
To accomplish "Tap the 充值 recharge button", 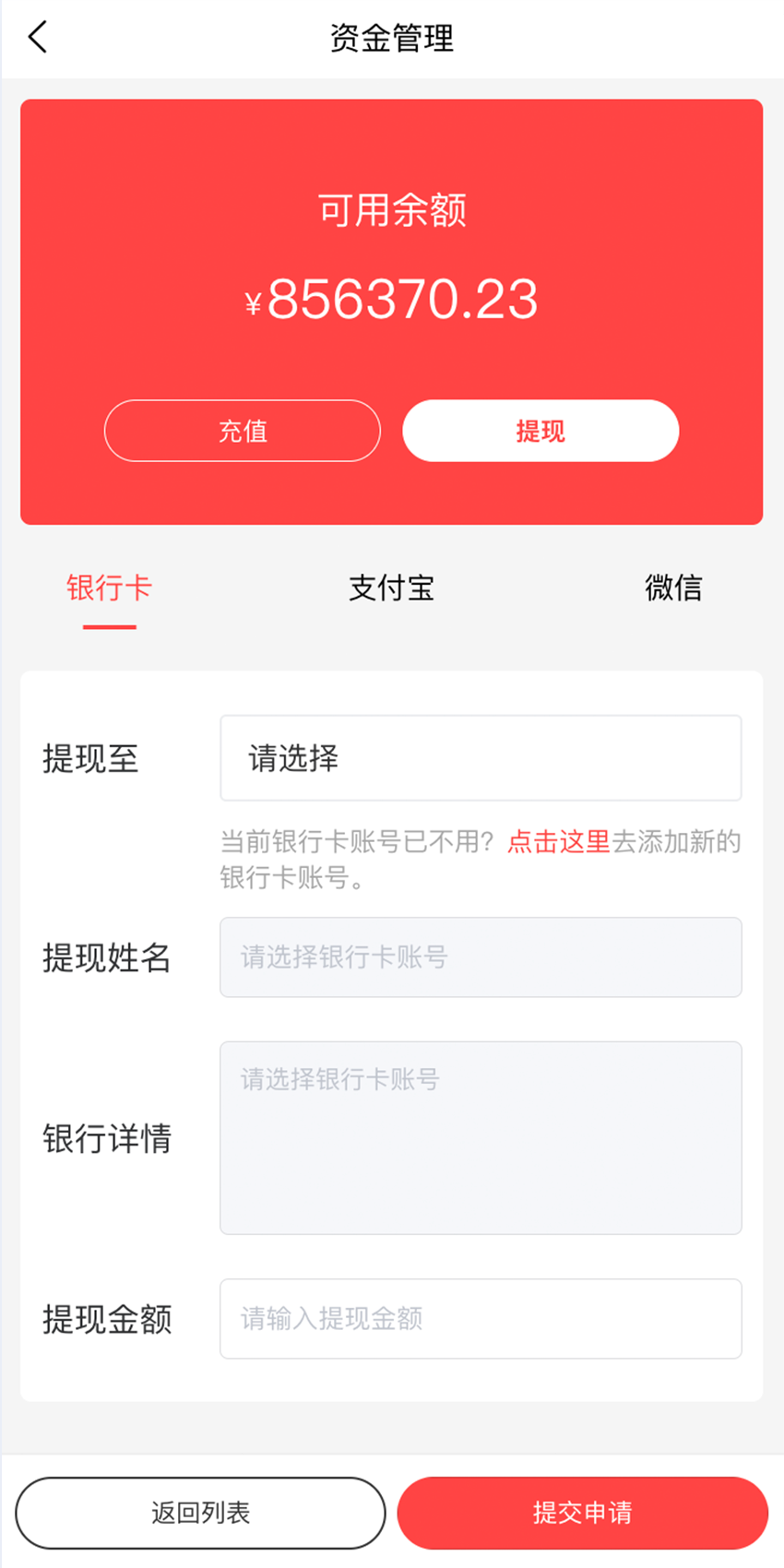I will point(243,431).
